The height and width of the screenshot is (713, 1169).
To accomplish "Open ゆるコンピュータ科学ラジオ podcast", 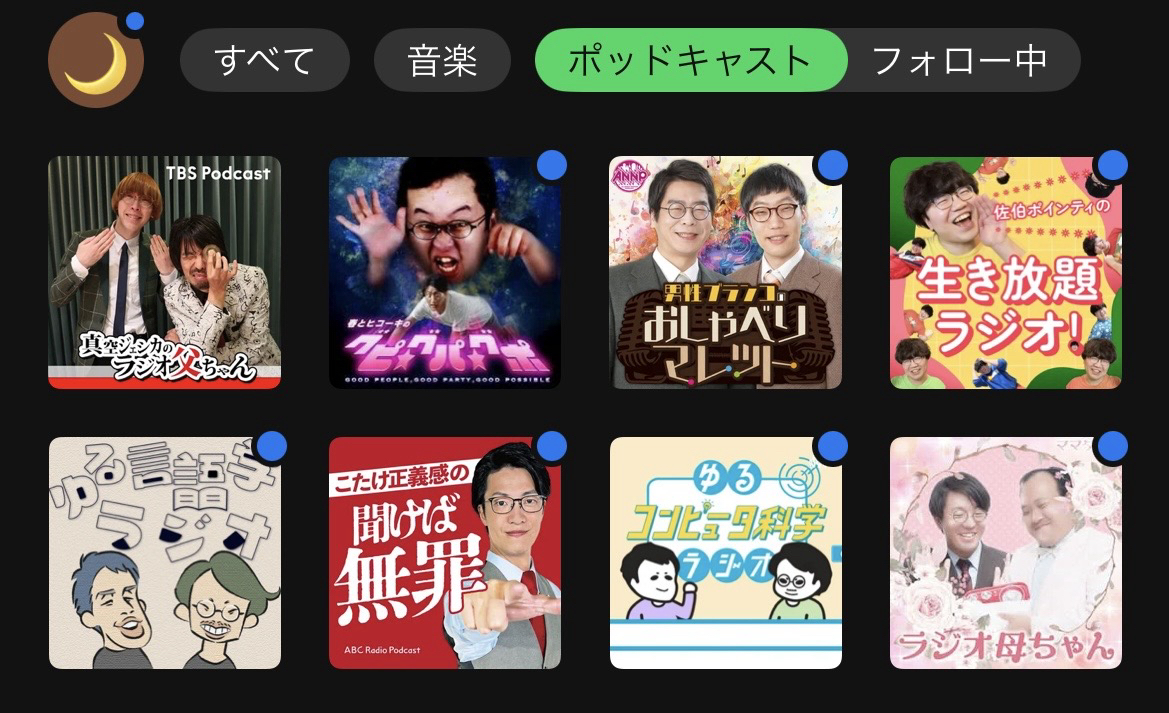I will pyautogui.click(x=726, y=553).
